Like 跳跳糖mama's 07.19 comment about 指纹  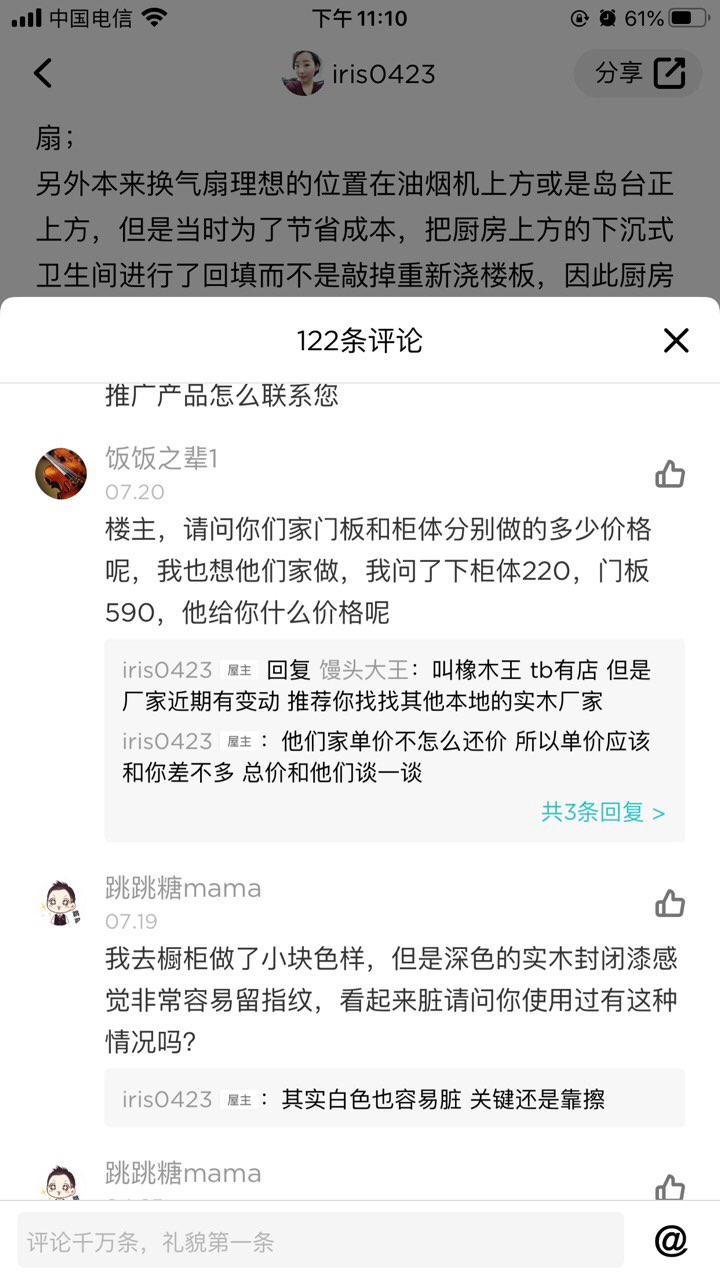[x=670, y=904]
